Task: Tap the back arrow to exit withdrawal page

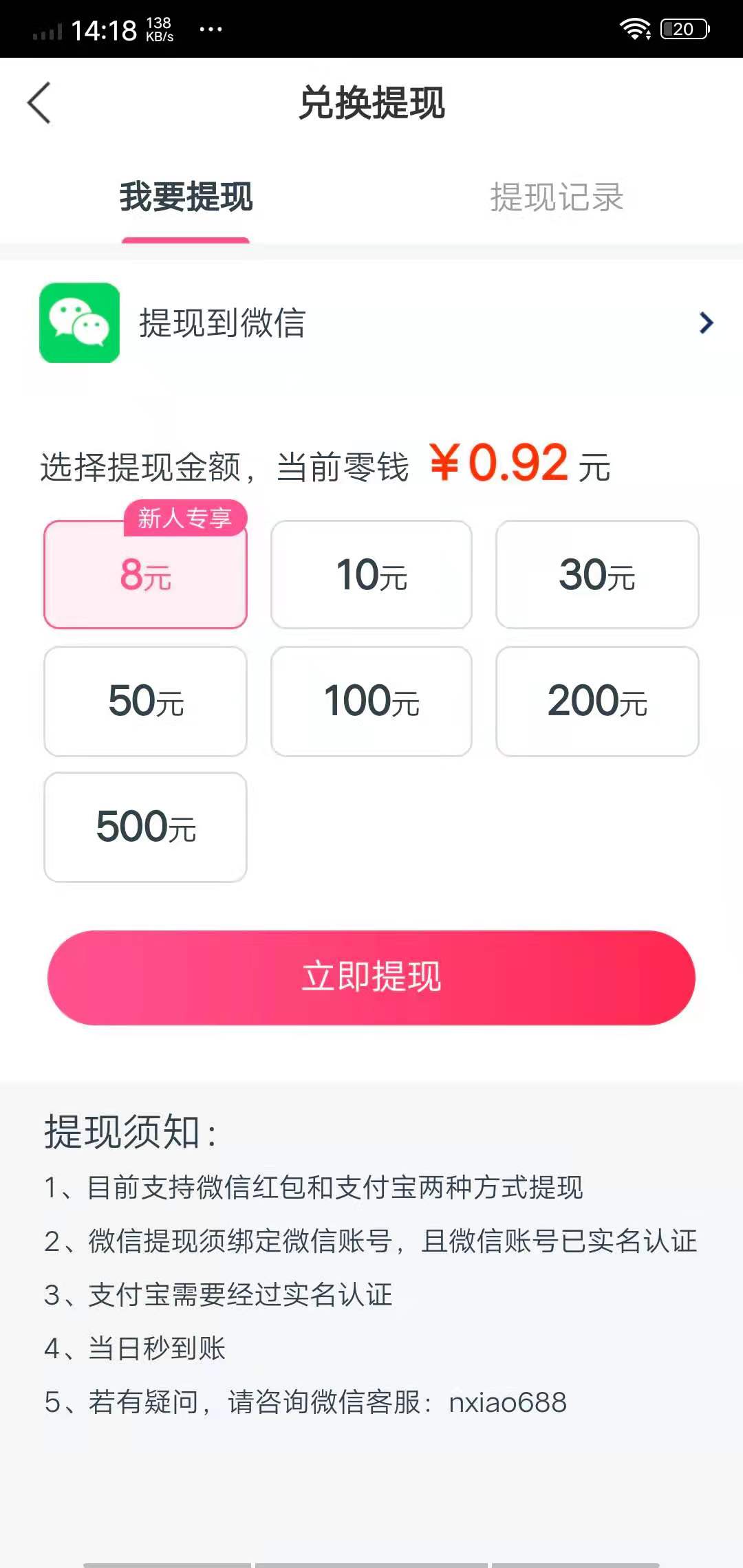Action: [39, 103]
